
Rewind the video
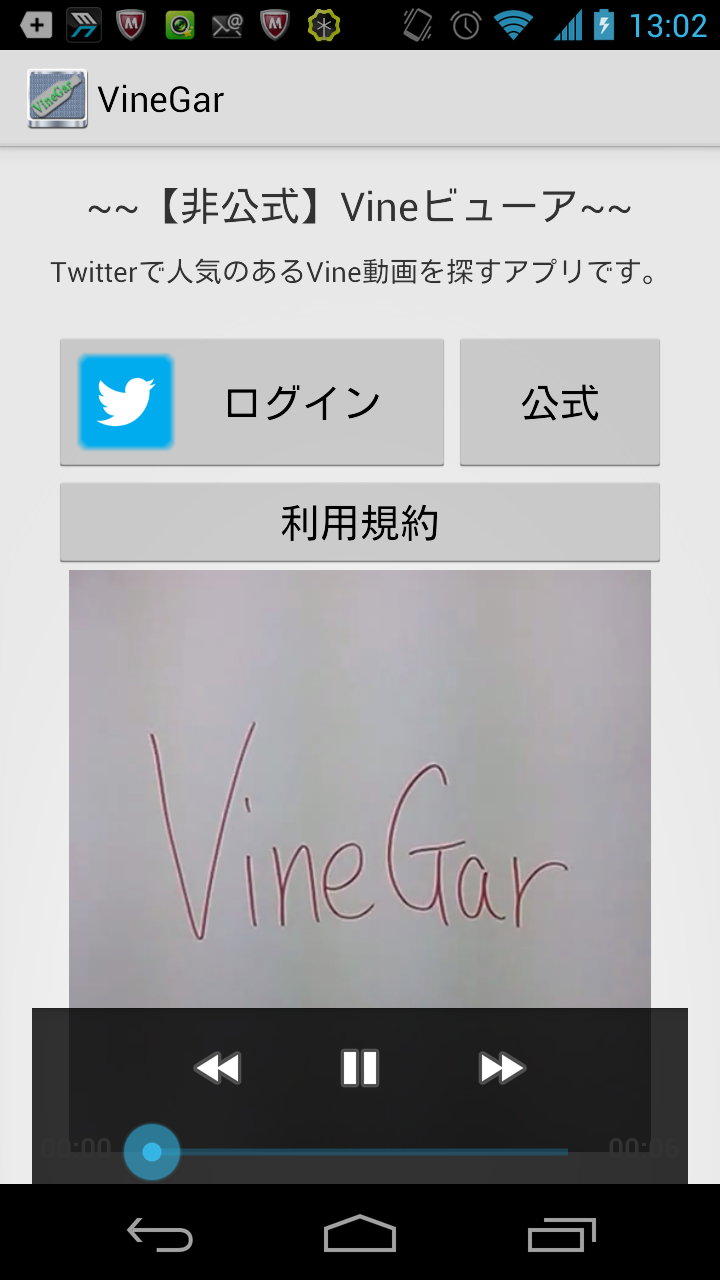click(218, 1068)
